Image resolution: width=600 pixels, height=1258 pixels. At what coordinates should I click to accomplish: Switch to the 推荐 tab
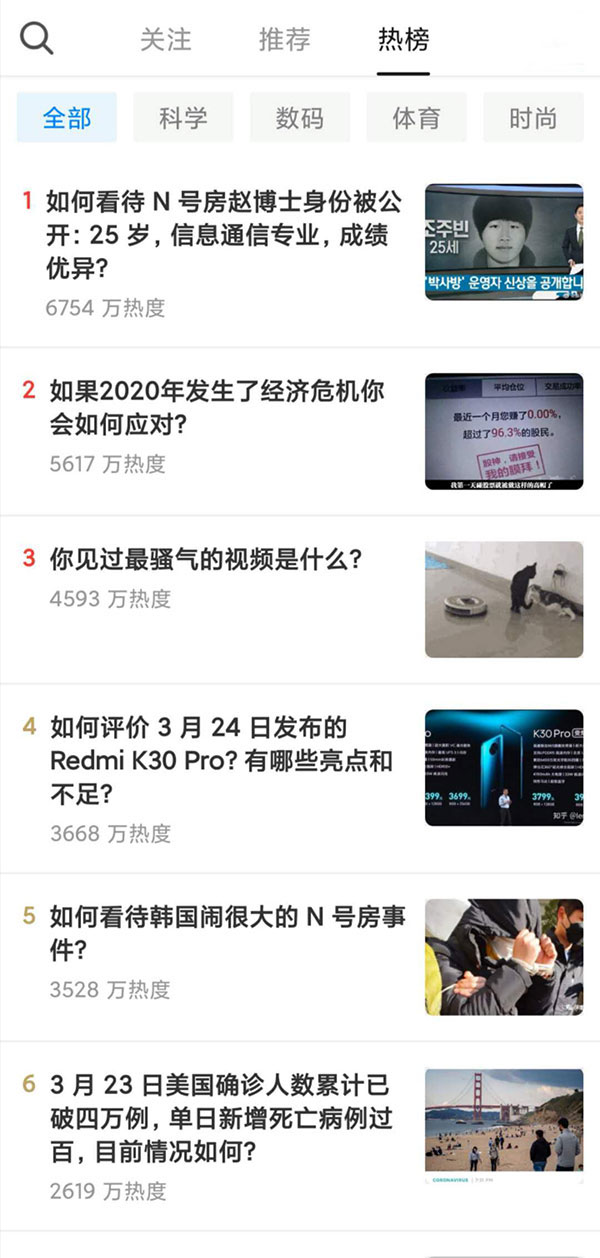click(x=284, y=40)
